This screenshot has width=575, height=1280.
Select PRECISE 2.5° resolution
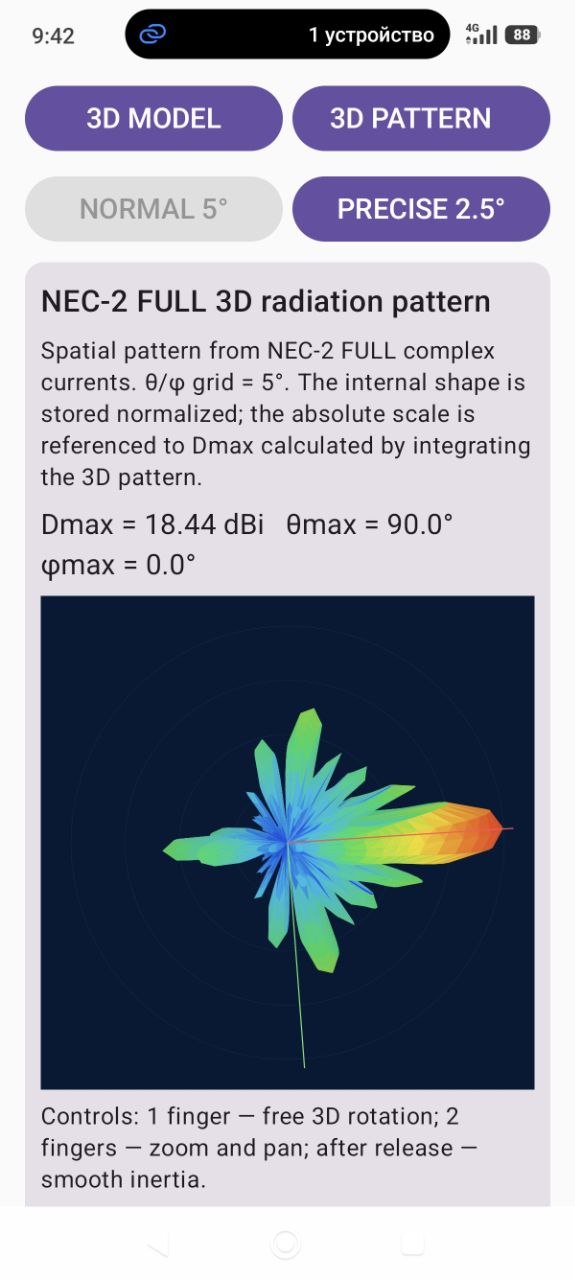click(x=421, y=209)
